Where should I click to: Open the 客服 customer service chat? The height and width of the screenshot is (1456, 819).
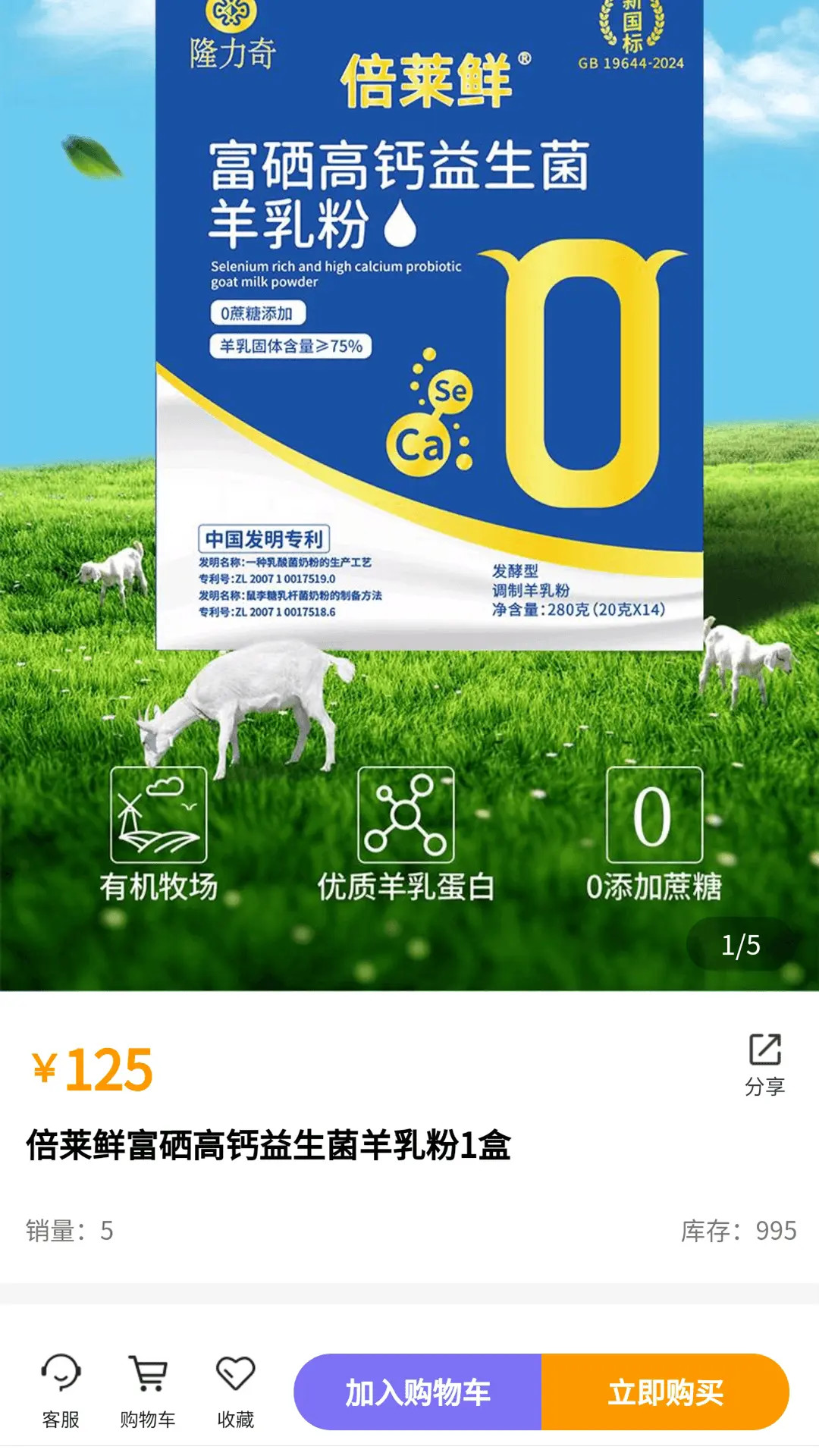[x=59, y=1392]
